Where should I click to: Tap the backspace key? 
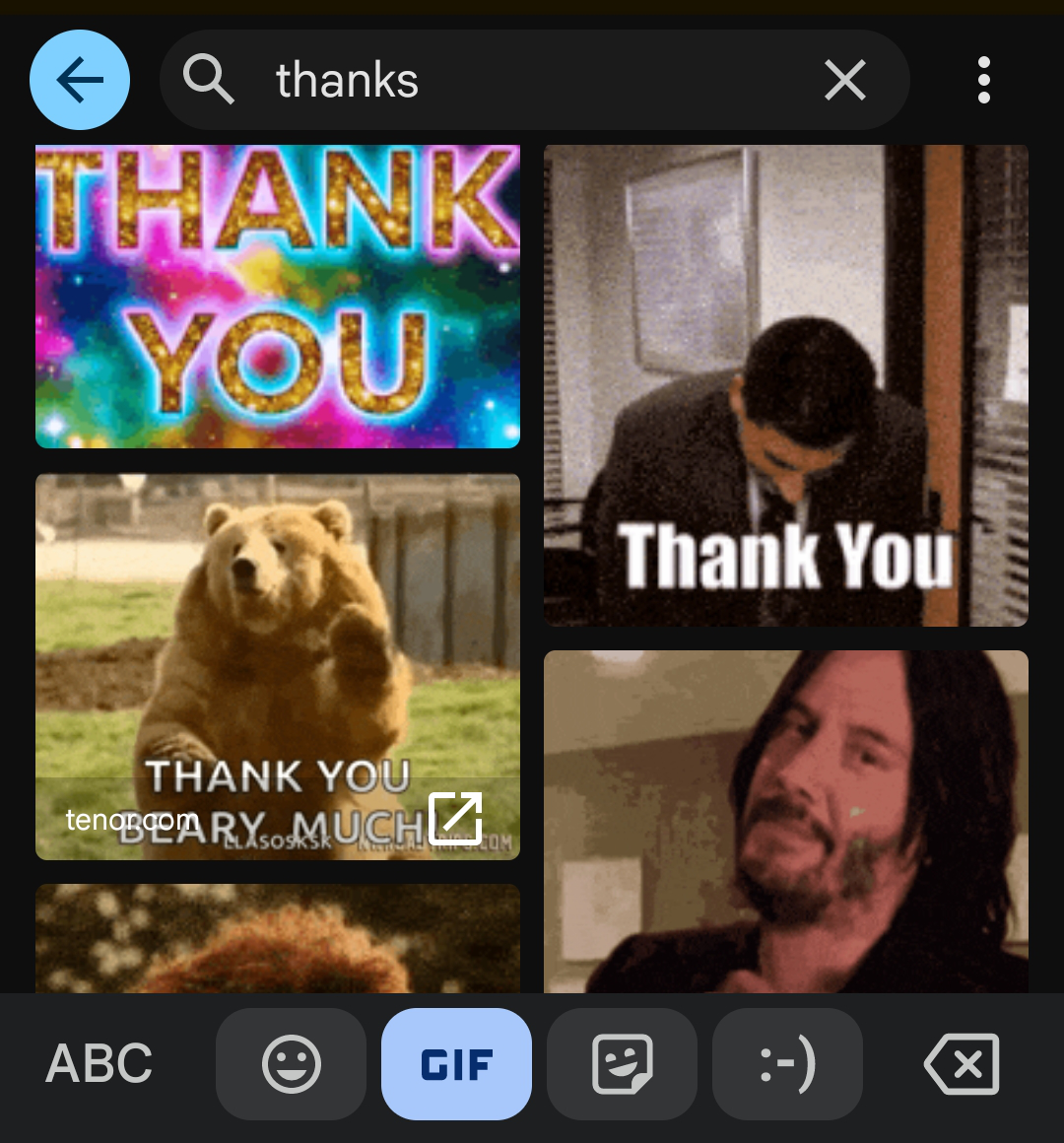962,1064
